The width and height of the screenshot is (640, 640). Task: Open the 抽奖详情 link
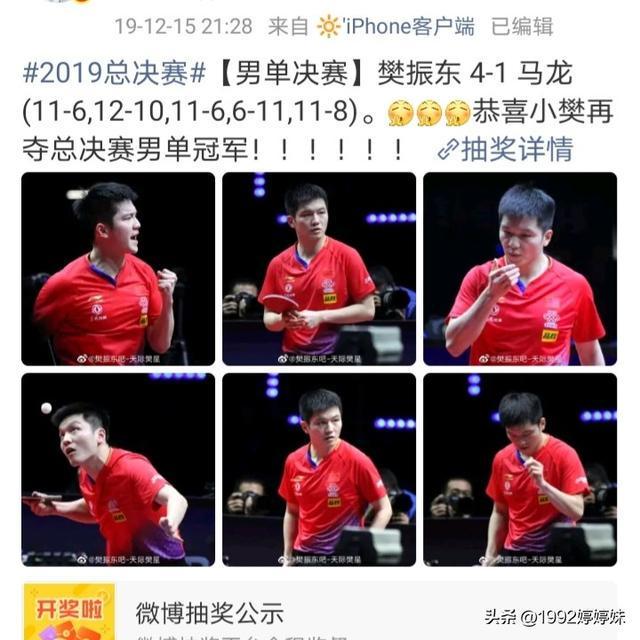[505, 150]
